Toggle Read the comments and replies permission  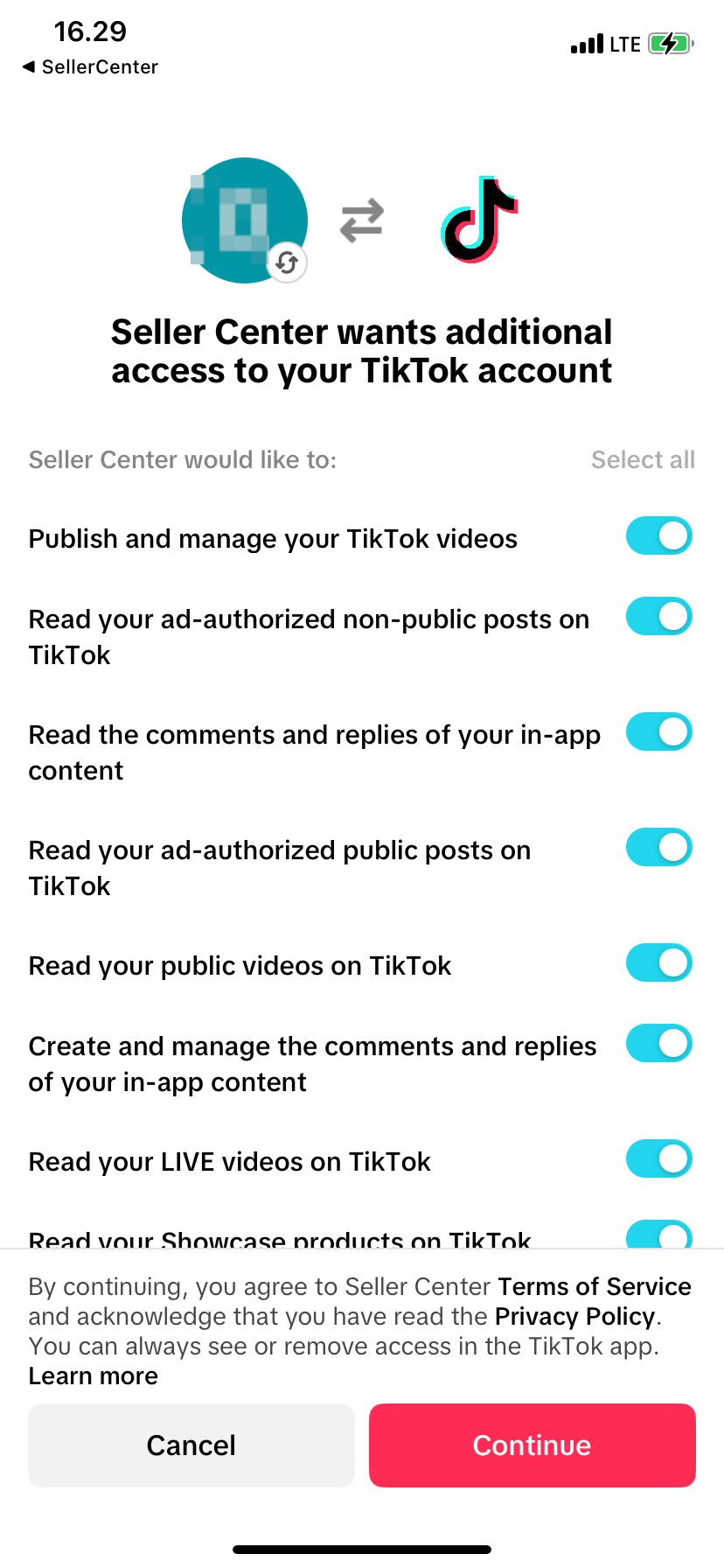[658, 732]
